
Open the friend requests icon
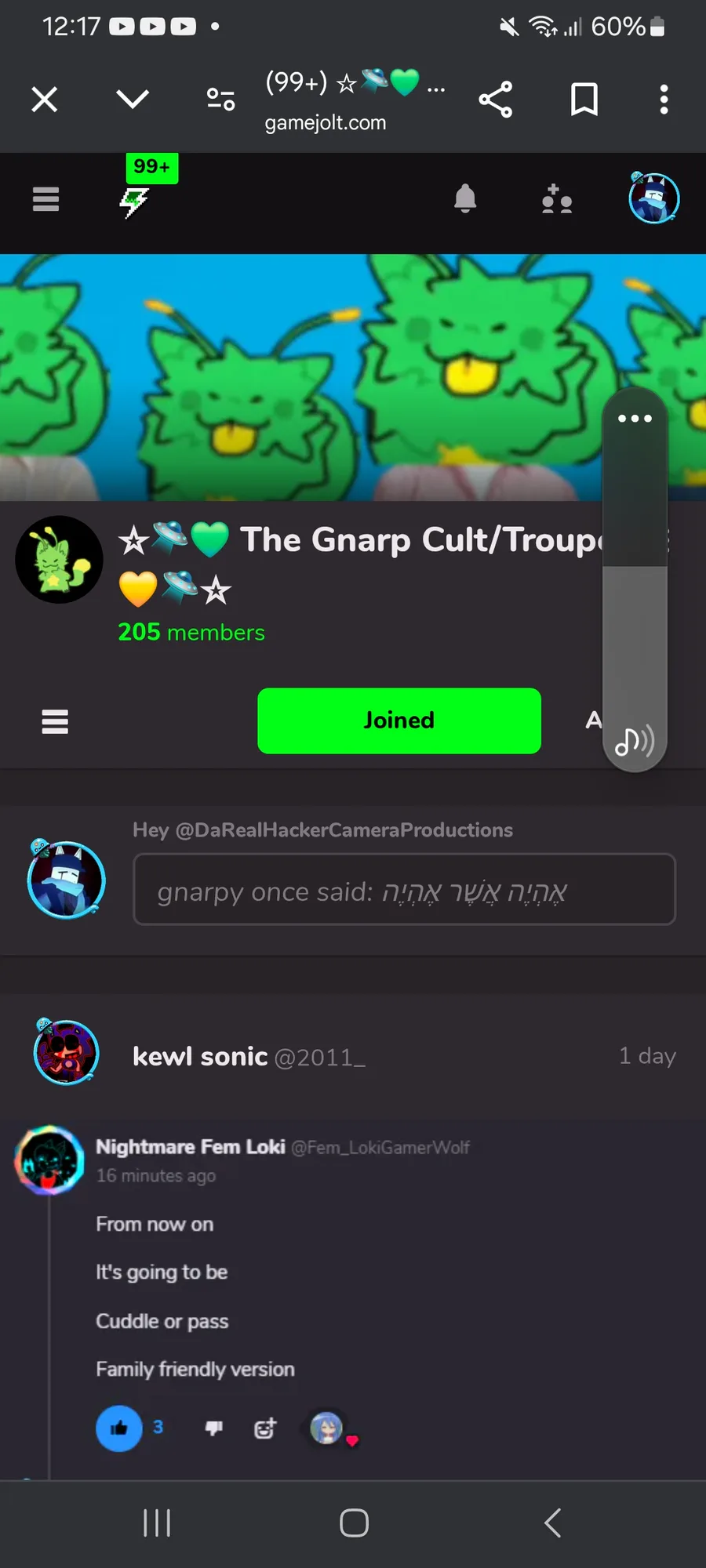[x=557, y=199]
